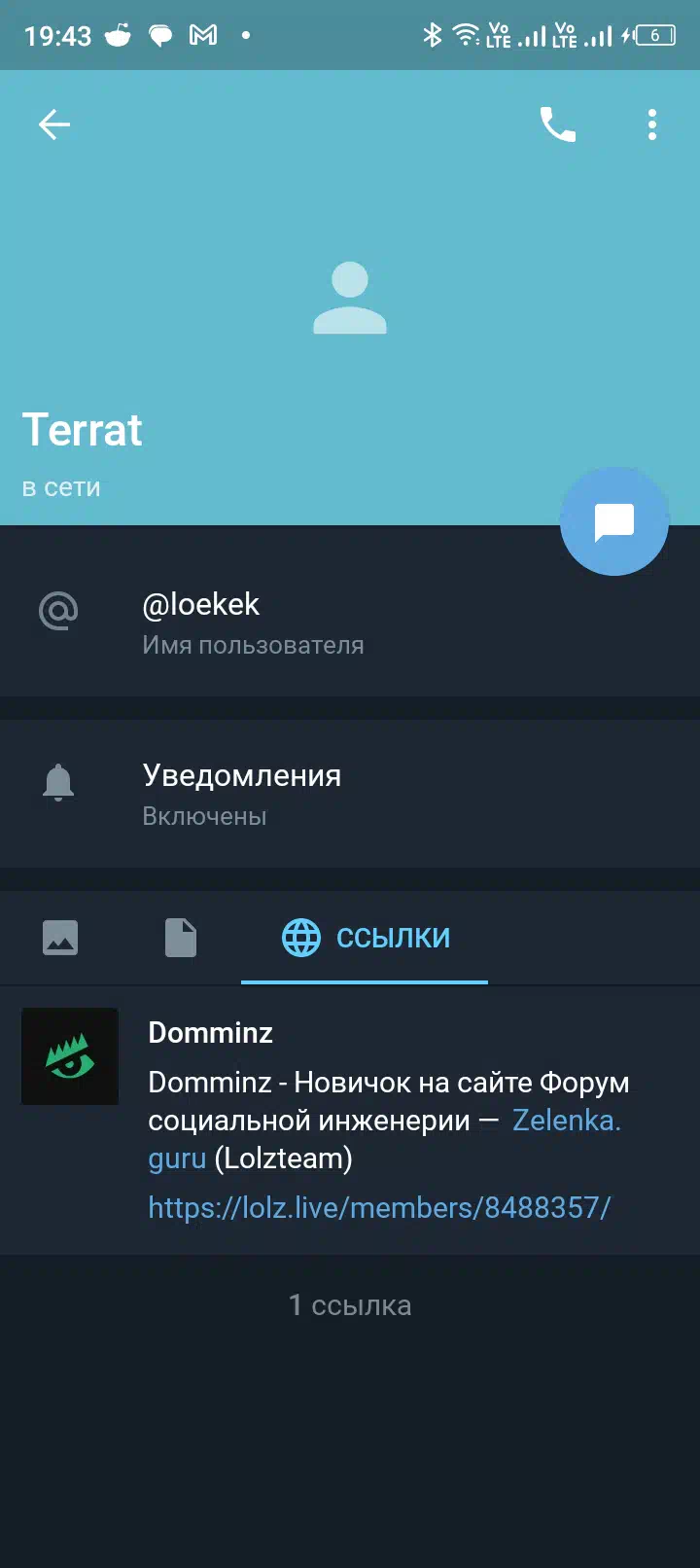Start a voice call with Terrat
Screen dimensions: 700x1568
click(558, 125)
